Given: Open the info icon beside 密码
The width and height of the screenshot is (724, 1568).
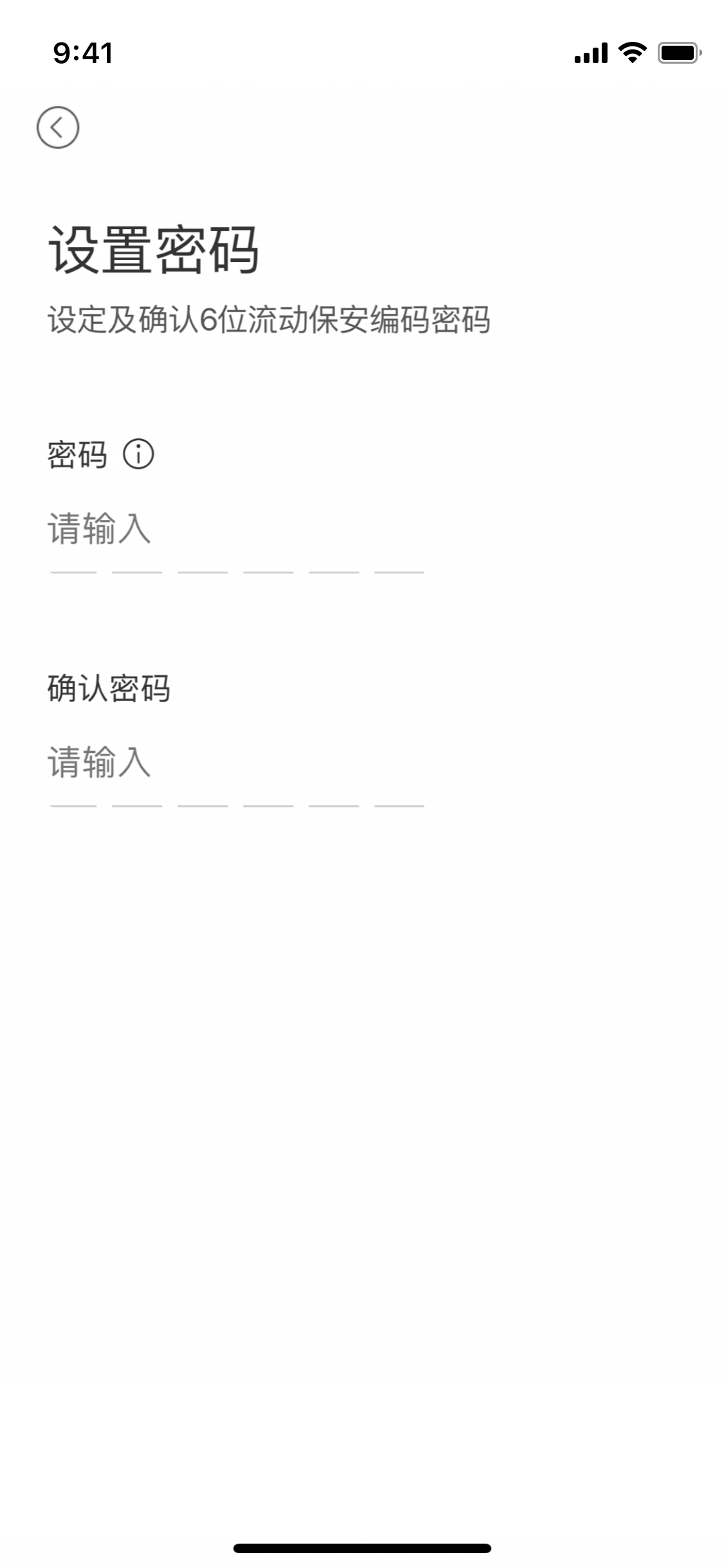Looking at the screenshot, I should [138, 454].
